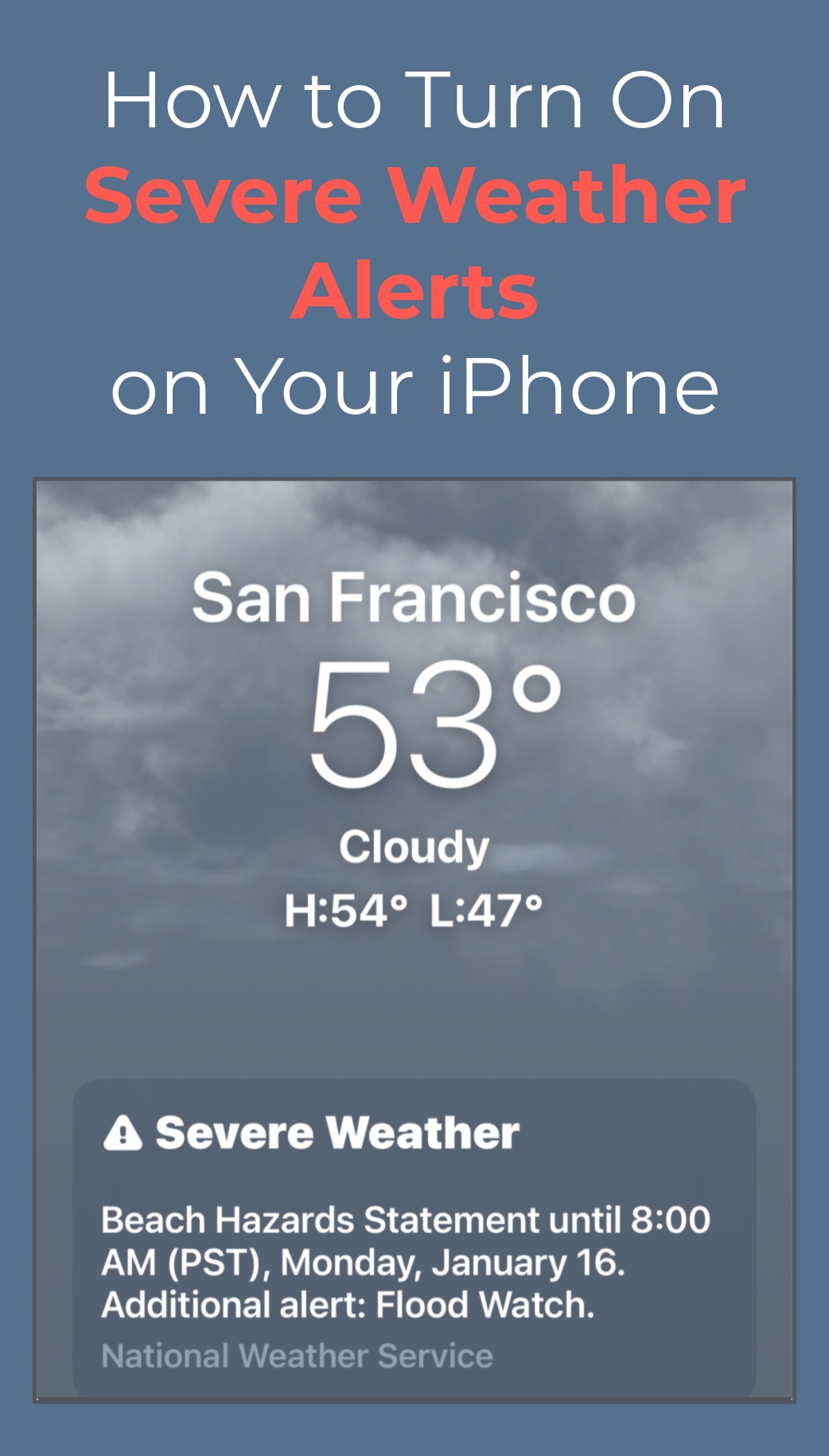Click the Cloudy condition label

coord(414,849)
